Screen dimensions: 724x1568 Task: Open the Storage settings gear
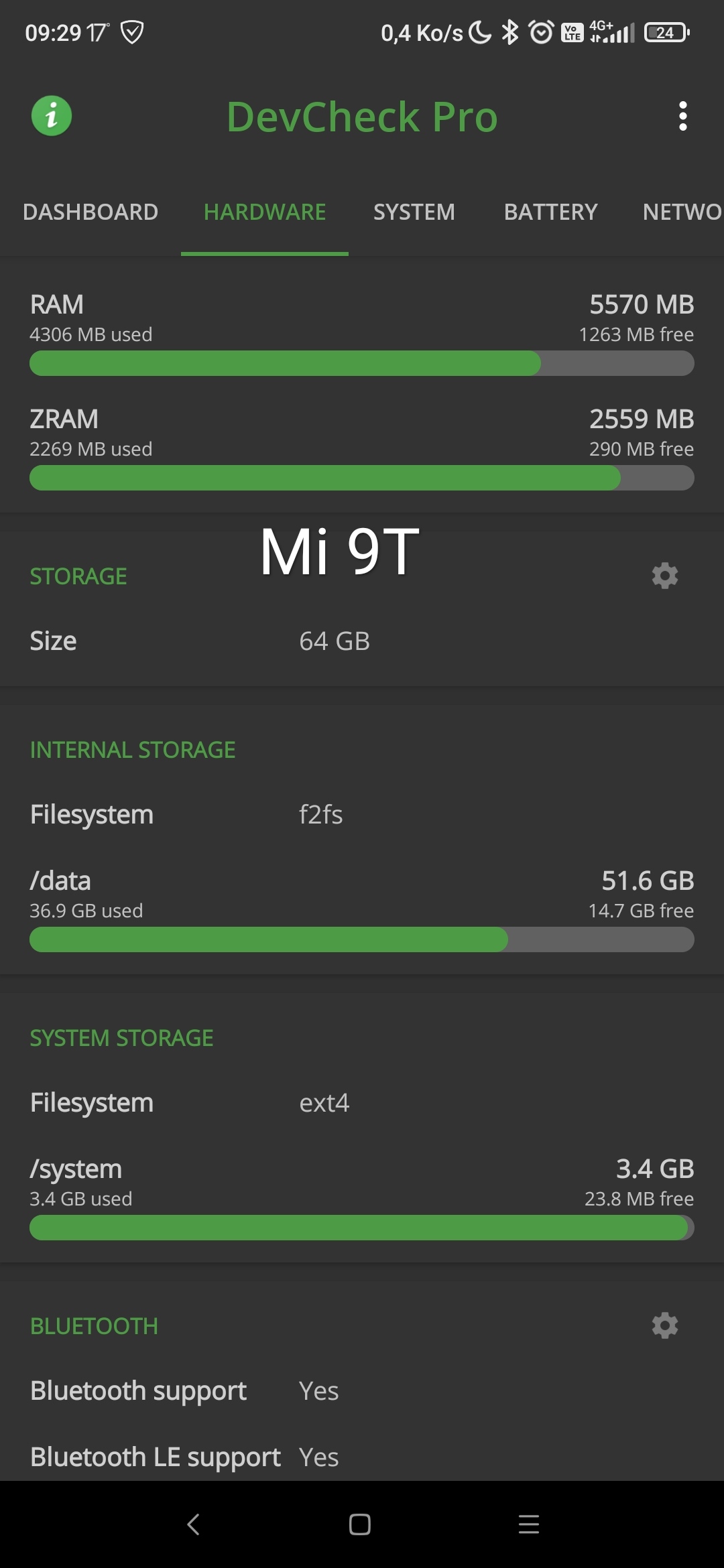click(x=665, y=576)
